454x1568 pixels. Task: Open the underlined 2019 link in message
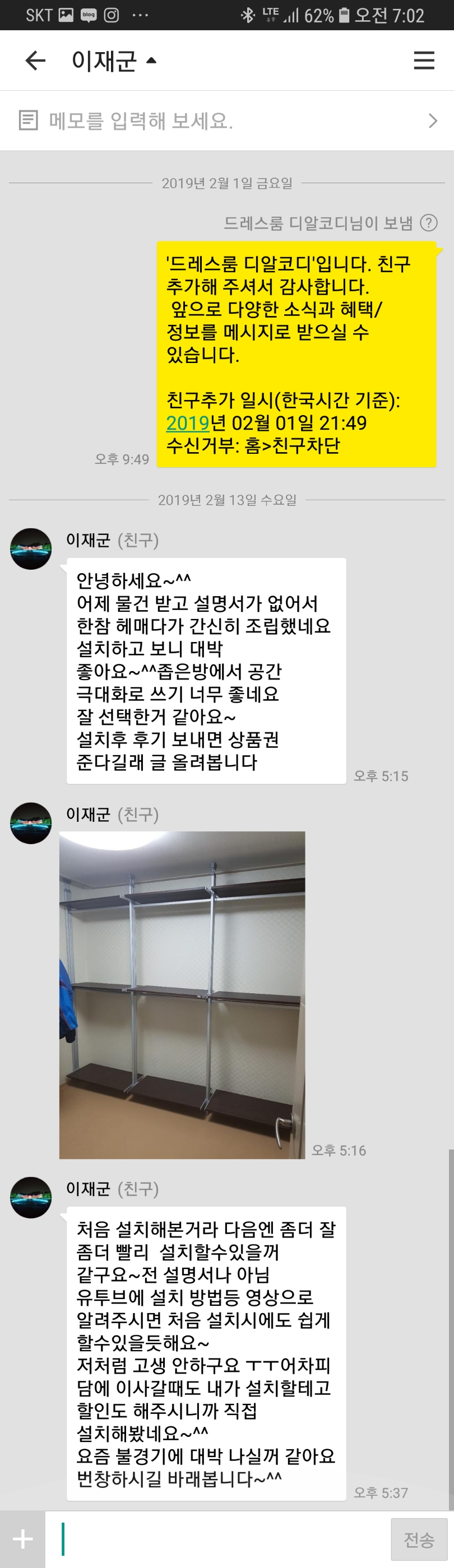coord(187,423)
